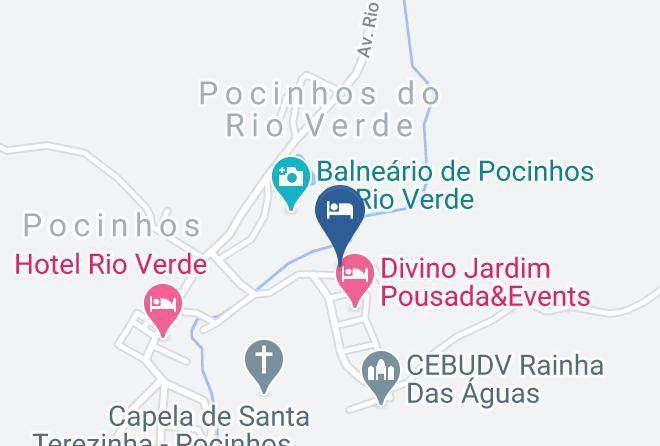
Task: Tap the Hotel Rio Verde lodging pin
Action: 163,306
